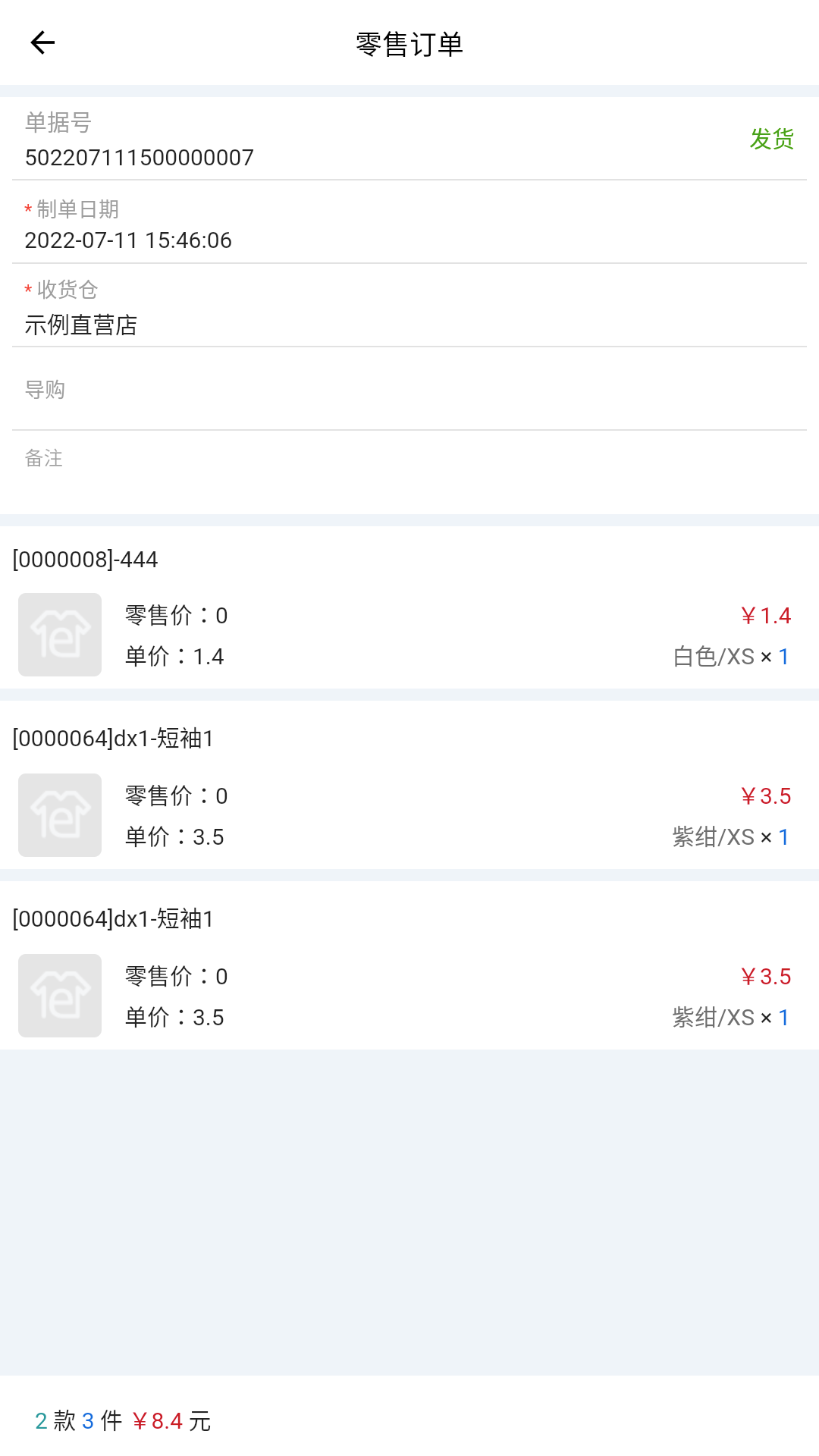The width and height of the screenshot is (819, 1456).
Task: Click the 备注 remarks field
Action: coord(43,459)
